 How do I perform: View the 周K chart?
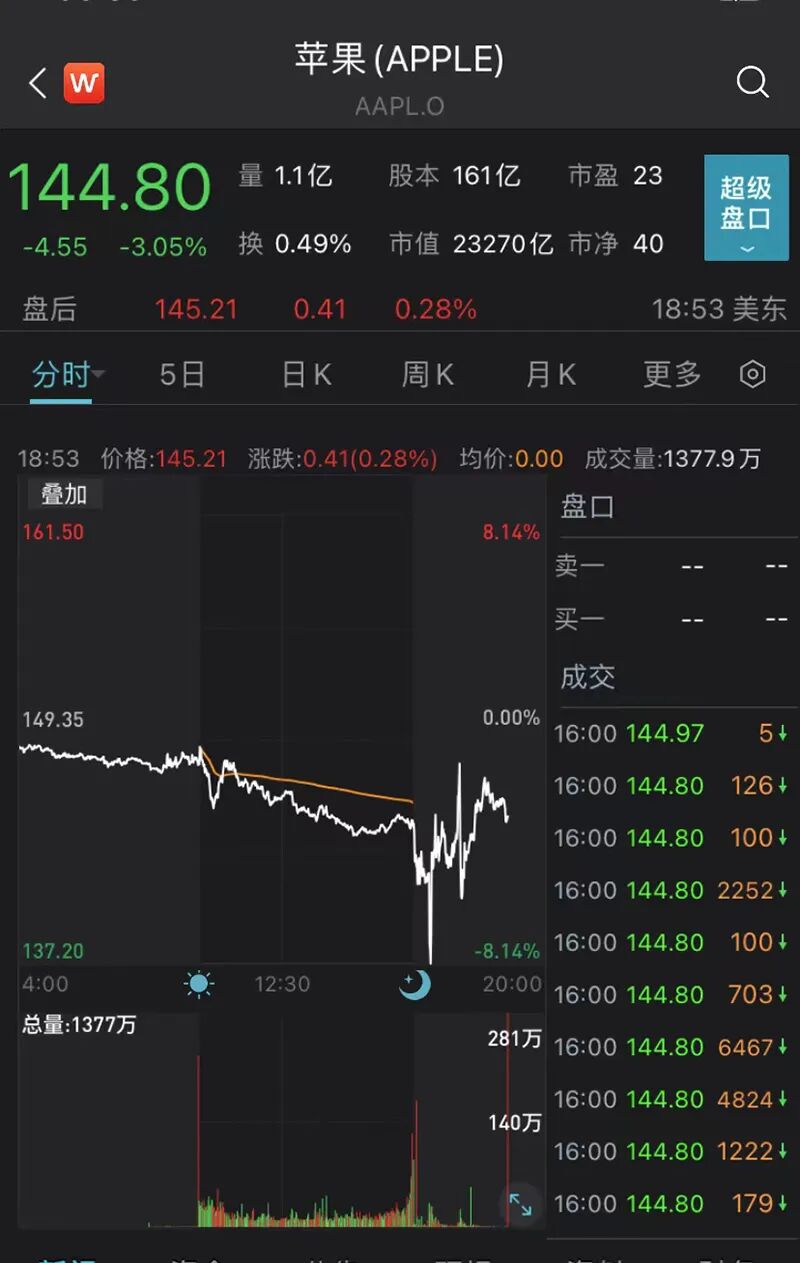(428, 375)
